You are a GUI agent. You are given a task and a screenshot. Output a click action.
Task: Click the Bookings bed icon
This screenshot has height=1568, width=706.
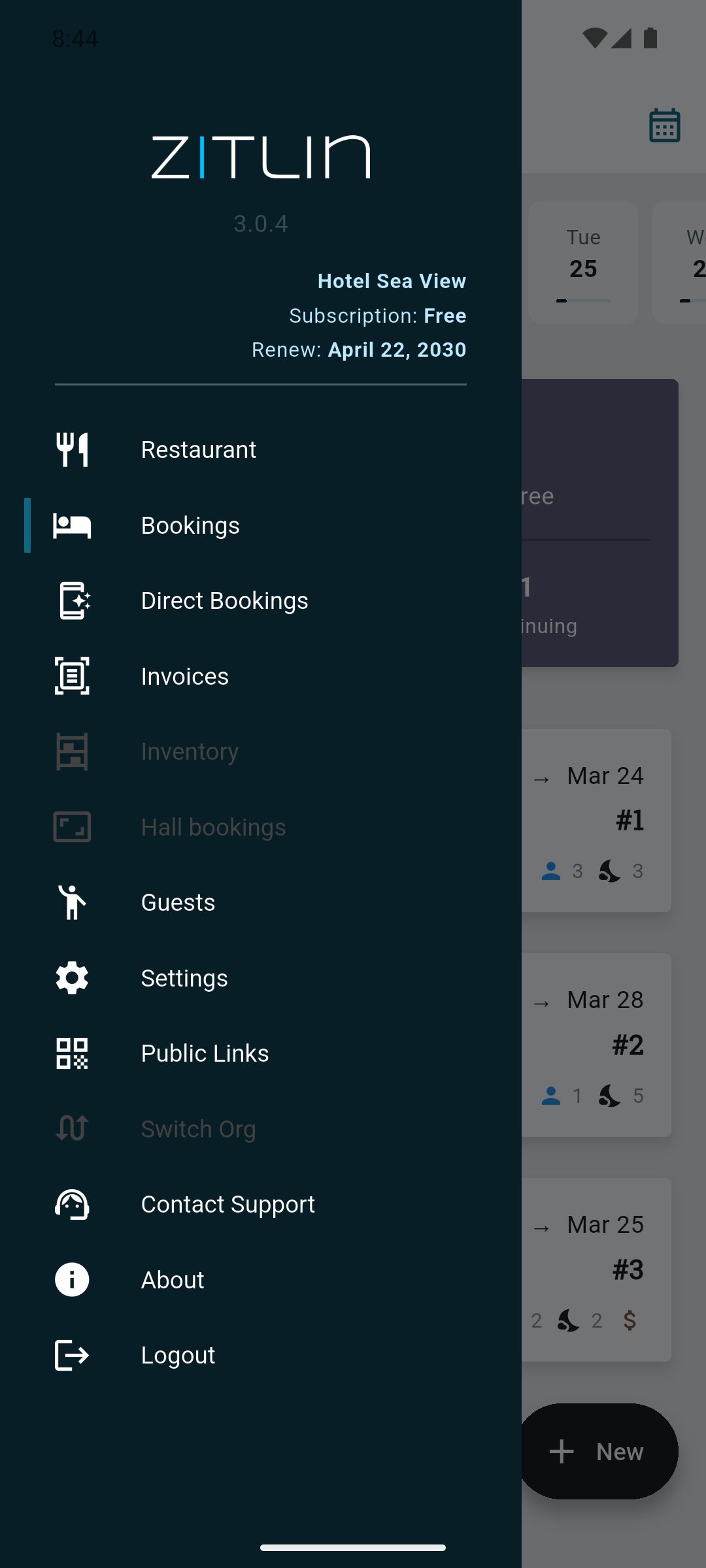click(x=72, y=525)
